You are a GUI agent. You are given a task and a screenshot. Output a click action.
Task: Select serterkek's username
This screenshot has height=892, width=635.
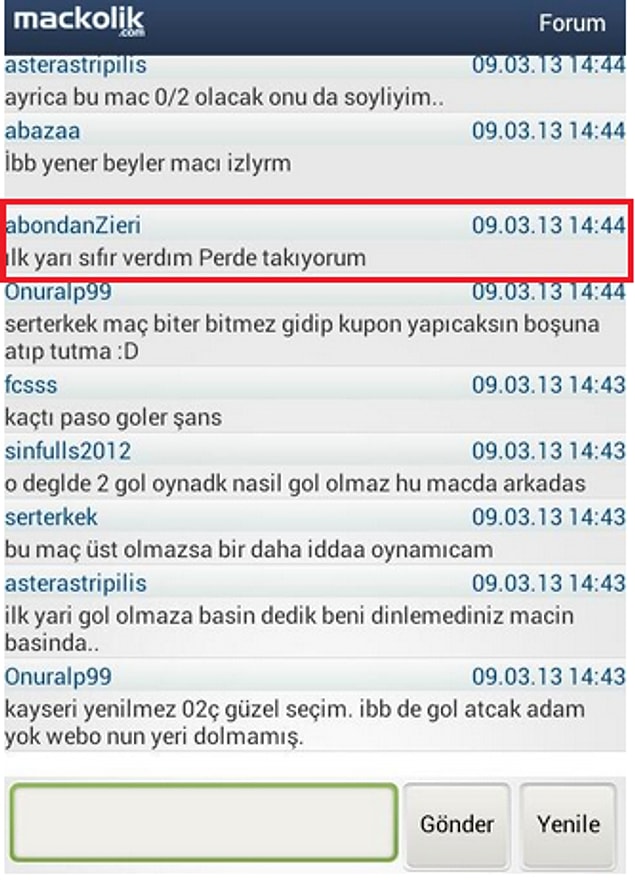(x=51, y=517)
